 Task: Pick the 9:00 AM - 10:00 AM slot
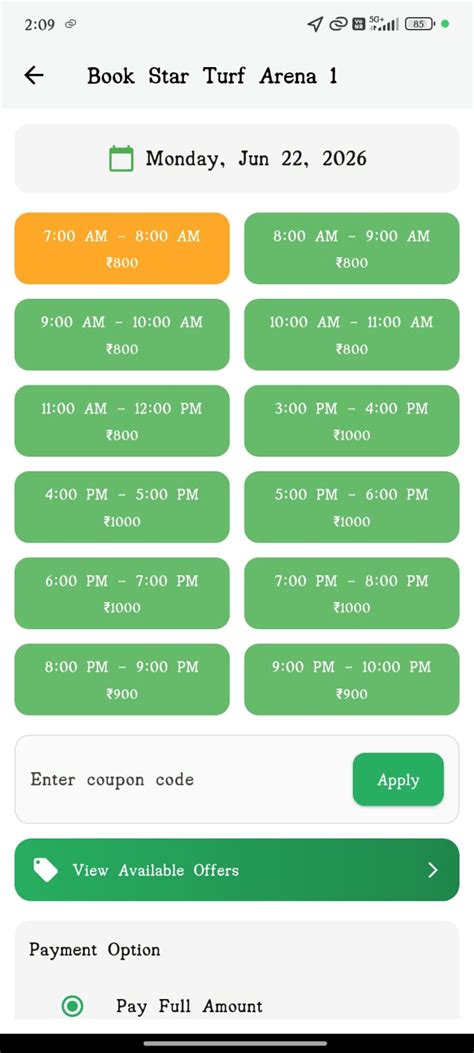point(122,334)
